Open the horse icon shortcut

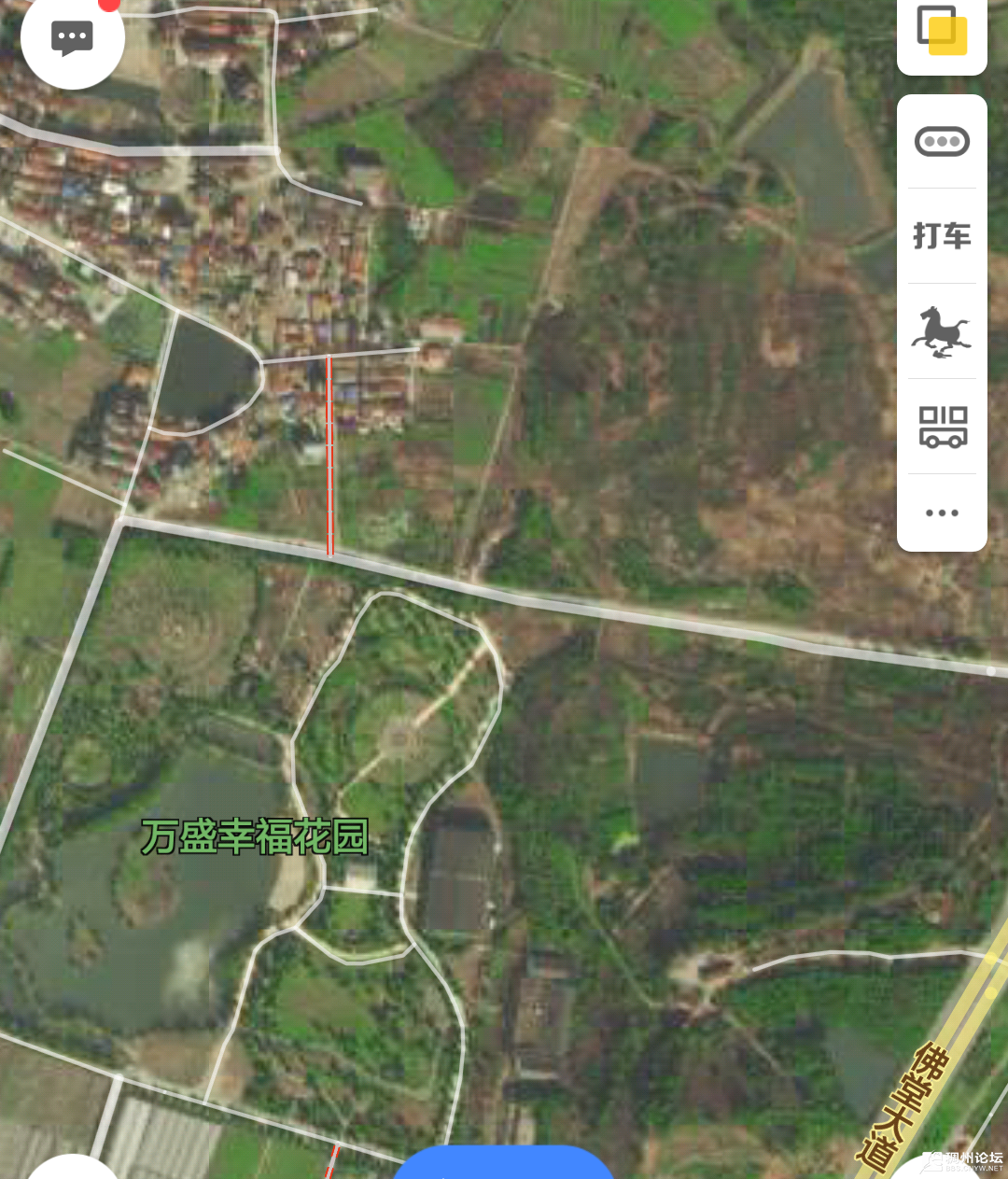(942, 331)
